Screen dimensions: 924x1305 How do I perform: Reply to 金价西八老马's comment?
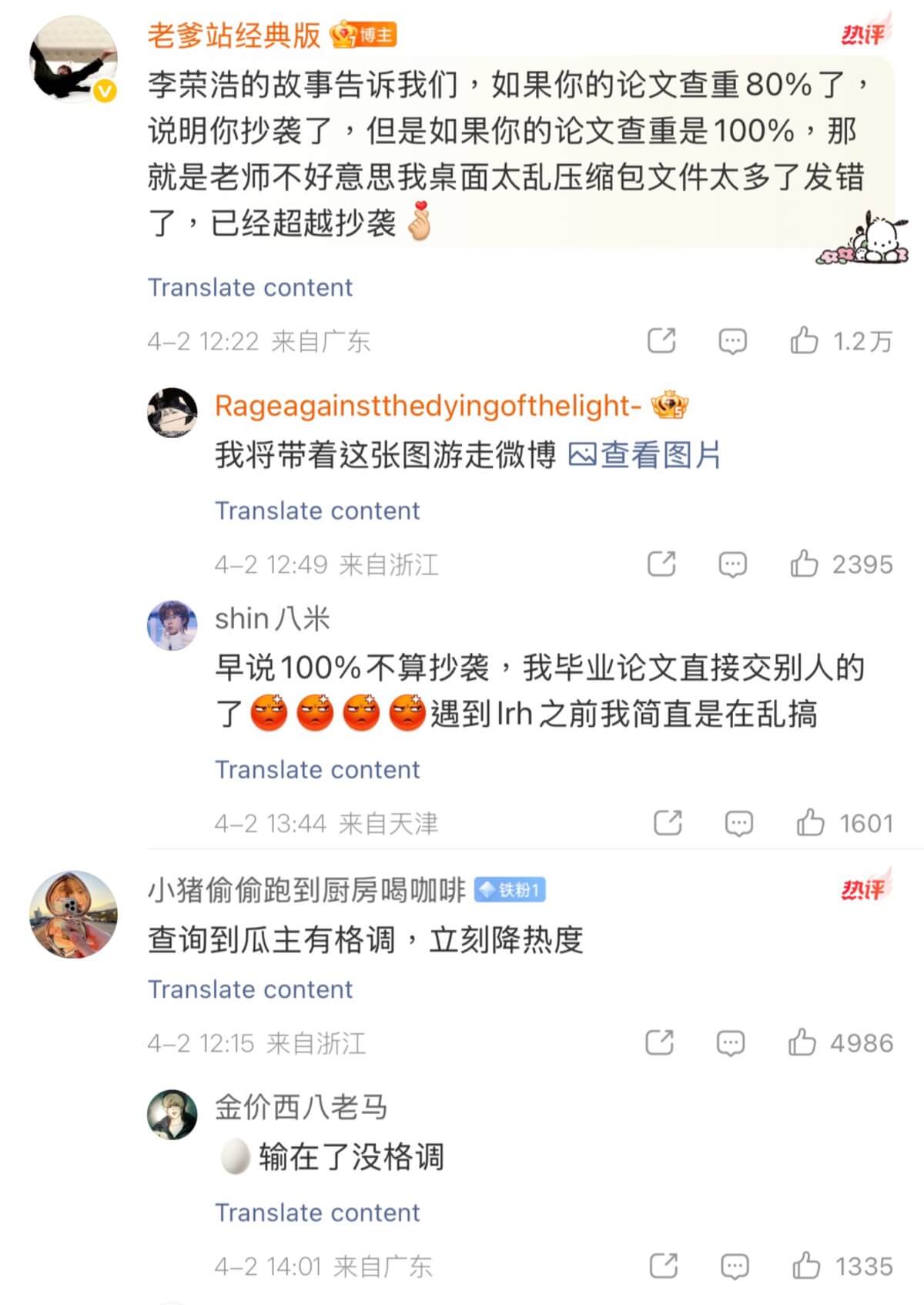point(735,1266)
